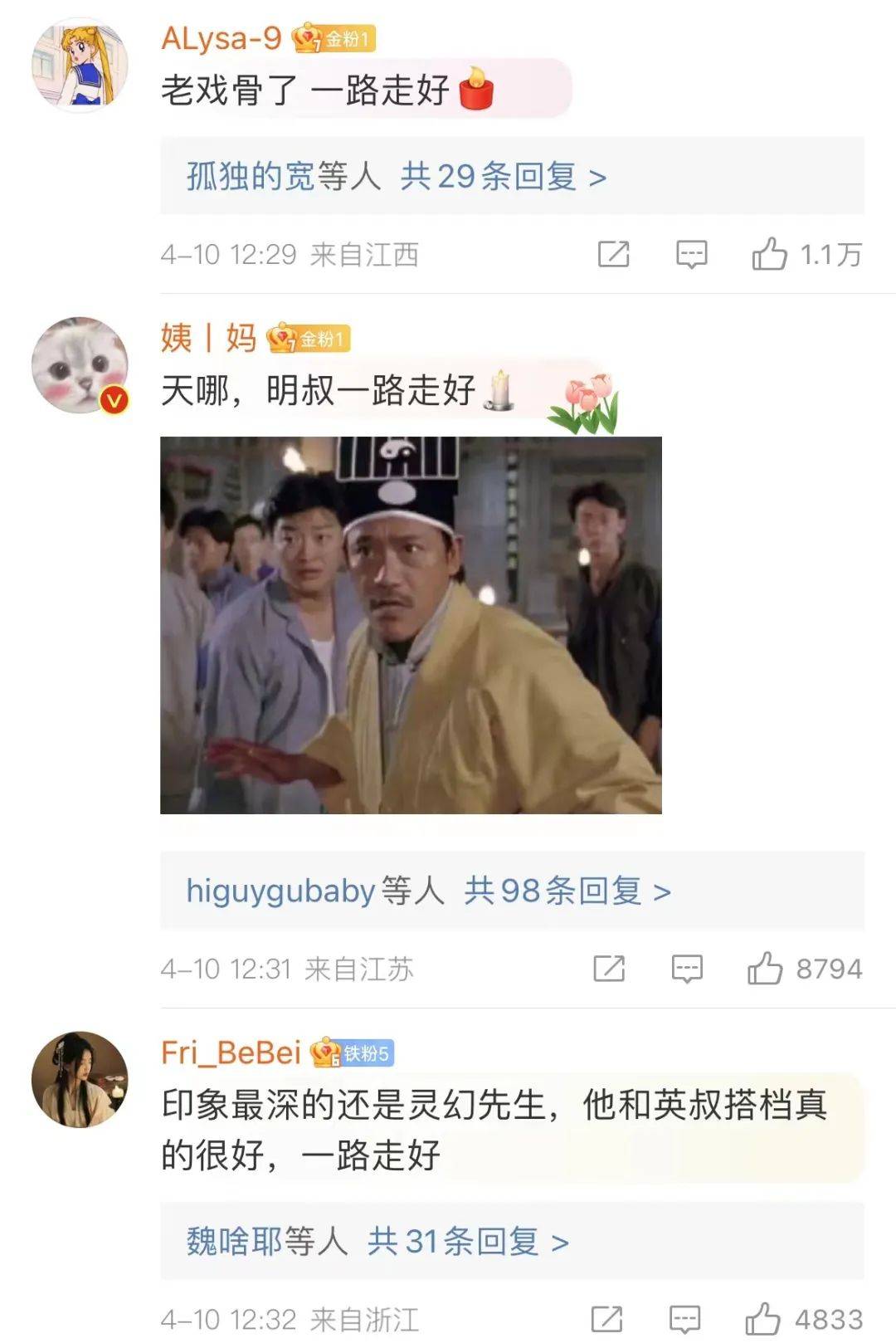Repost Fri_BeBei's comment

click(x=606, y=1319)
